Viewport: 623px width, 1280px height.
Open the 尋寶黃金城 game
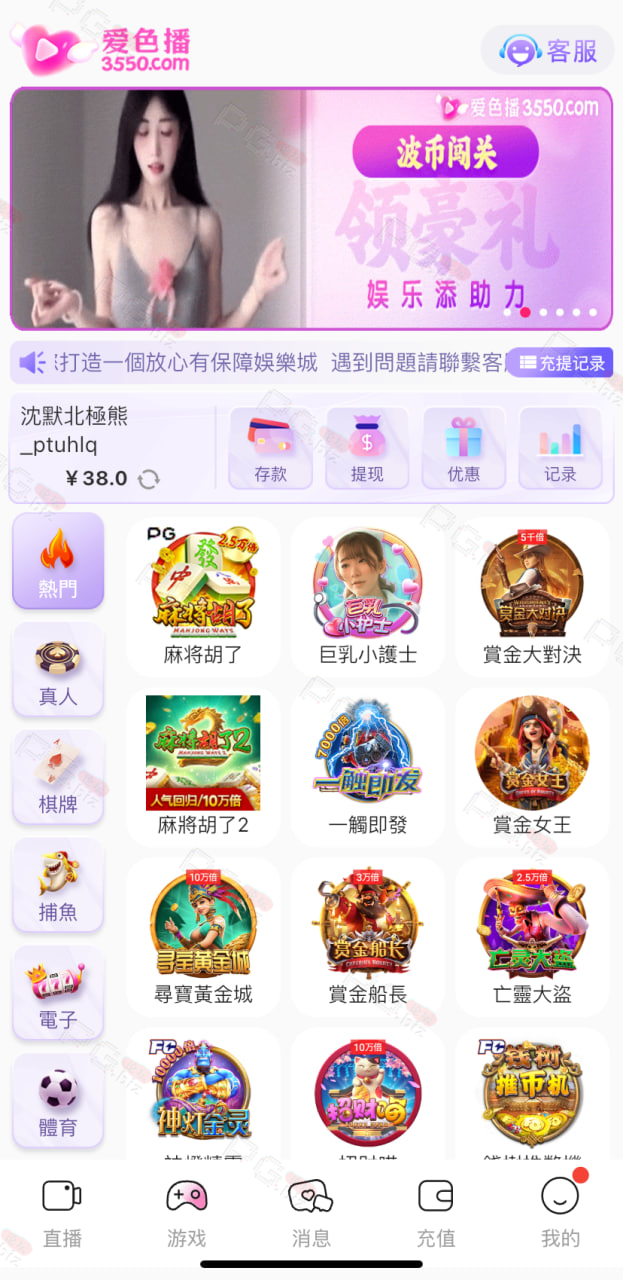pyautogui.click(x=203, y=937)
